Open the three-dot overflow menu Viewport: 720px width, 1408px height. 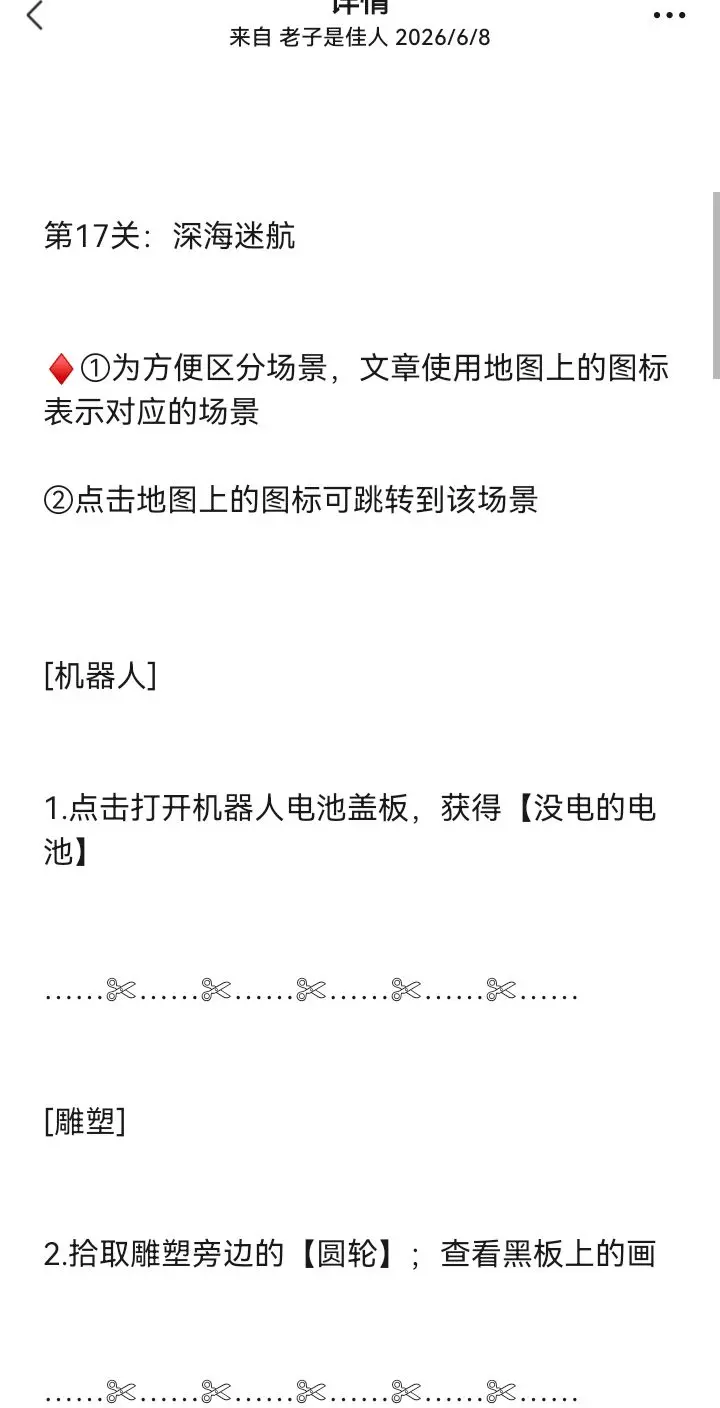point(669,15)
